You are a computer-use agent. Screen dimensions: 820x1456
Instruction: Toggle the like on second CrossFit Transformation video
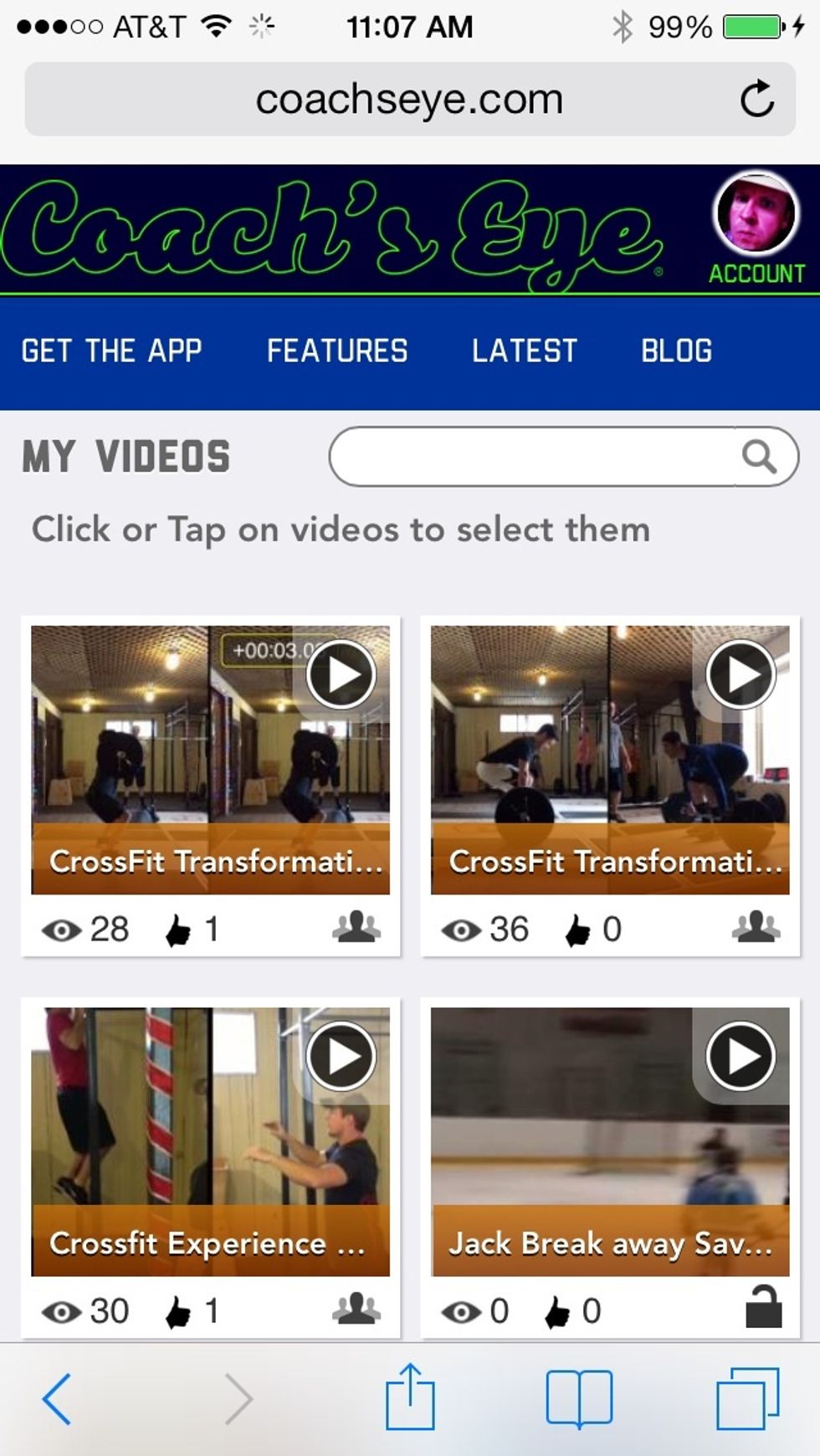(577, 927)
